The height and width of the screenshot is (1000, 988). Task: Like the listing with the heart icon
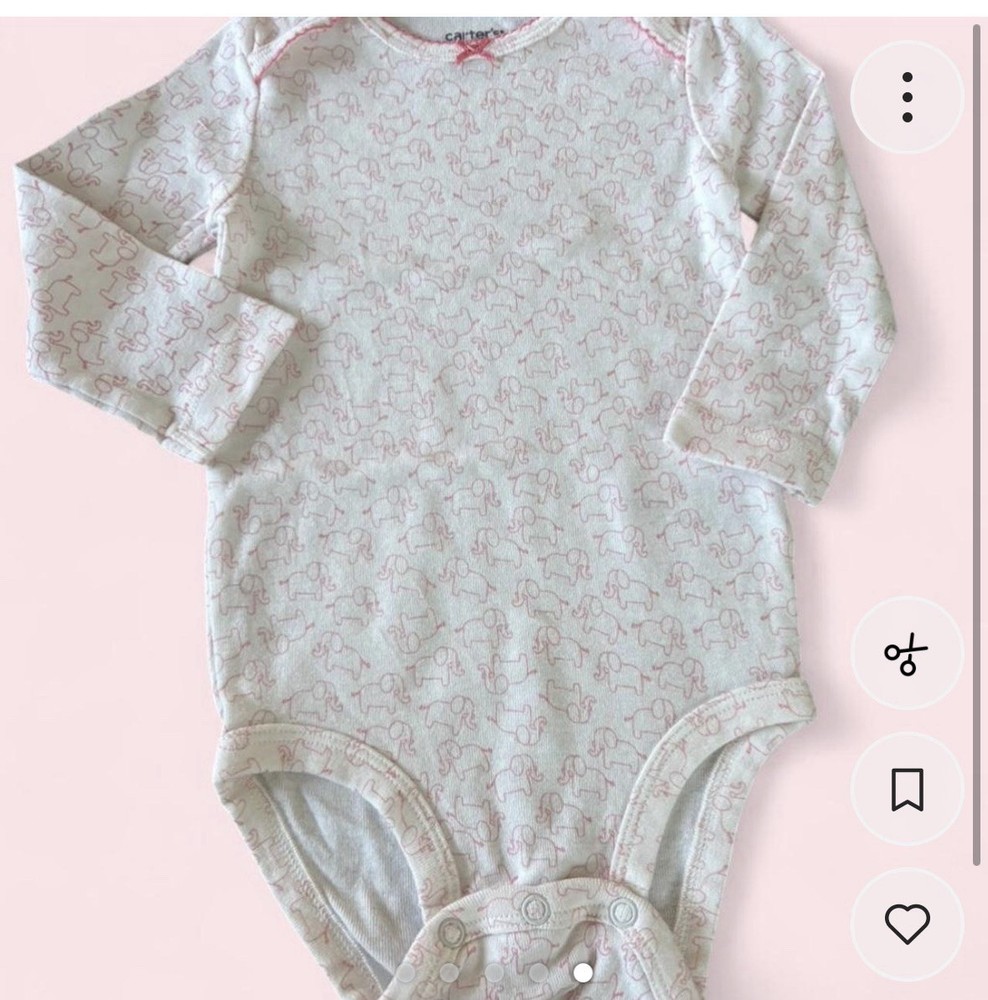pos(907,925)
